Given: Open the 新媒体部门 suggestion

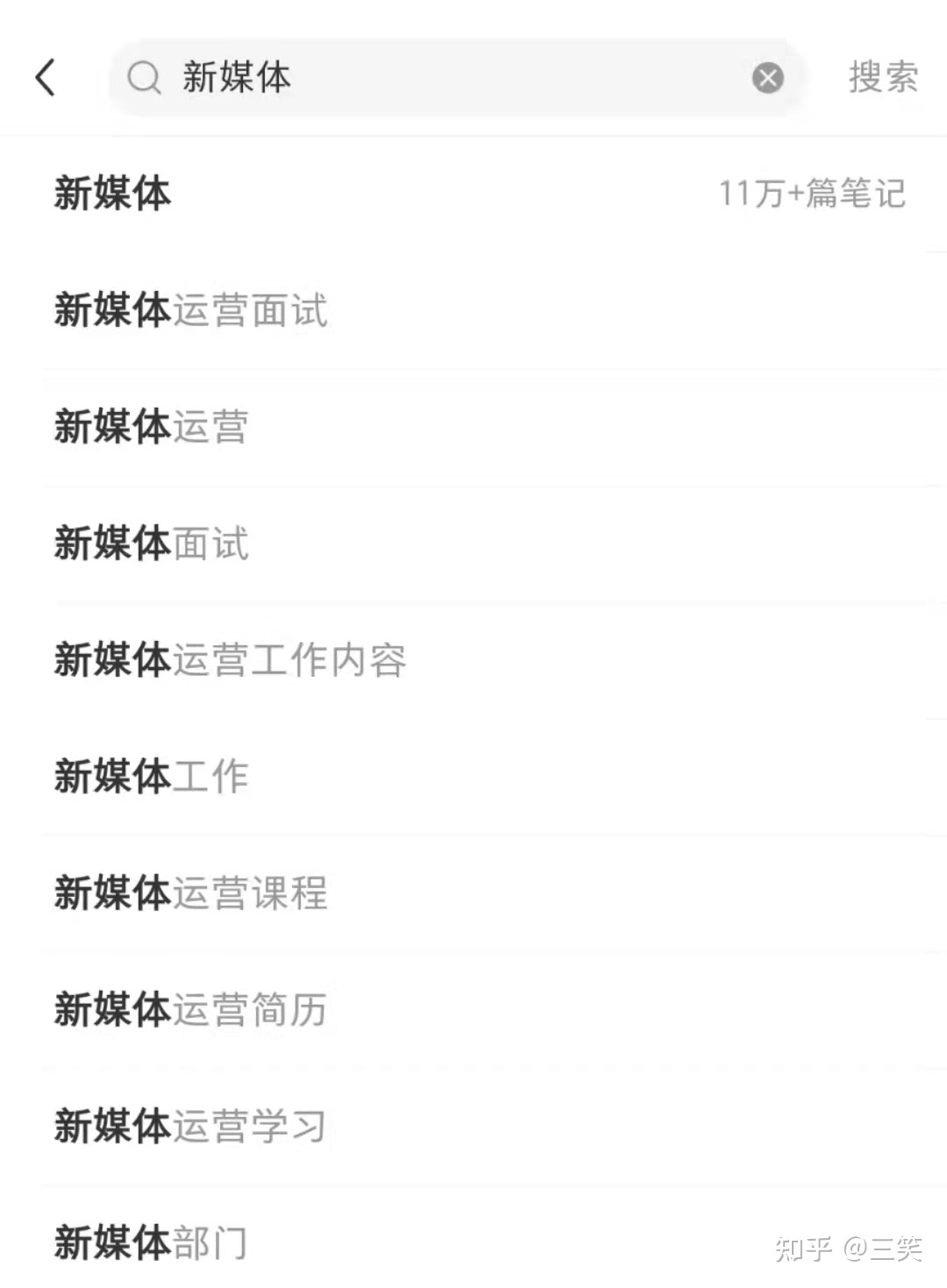Looking at the screenshot, I should (151, 1242).
